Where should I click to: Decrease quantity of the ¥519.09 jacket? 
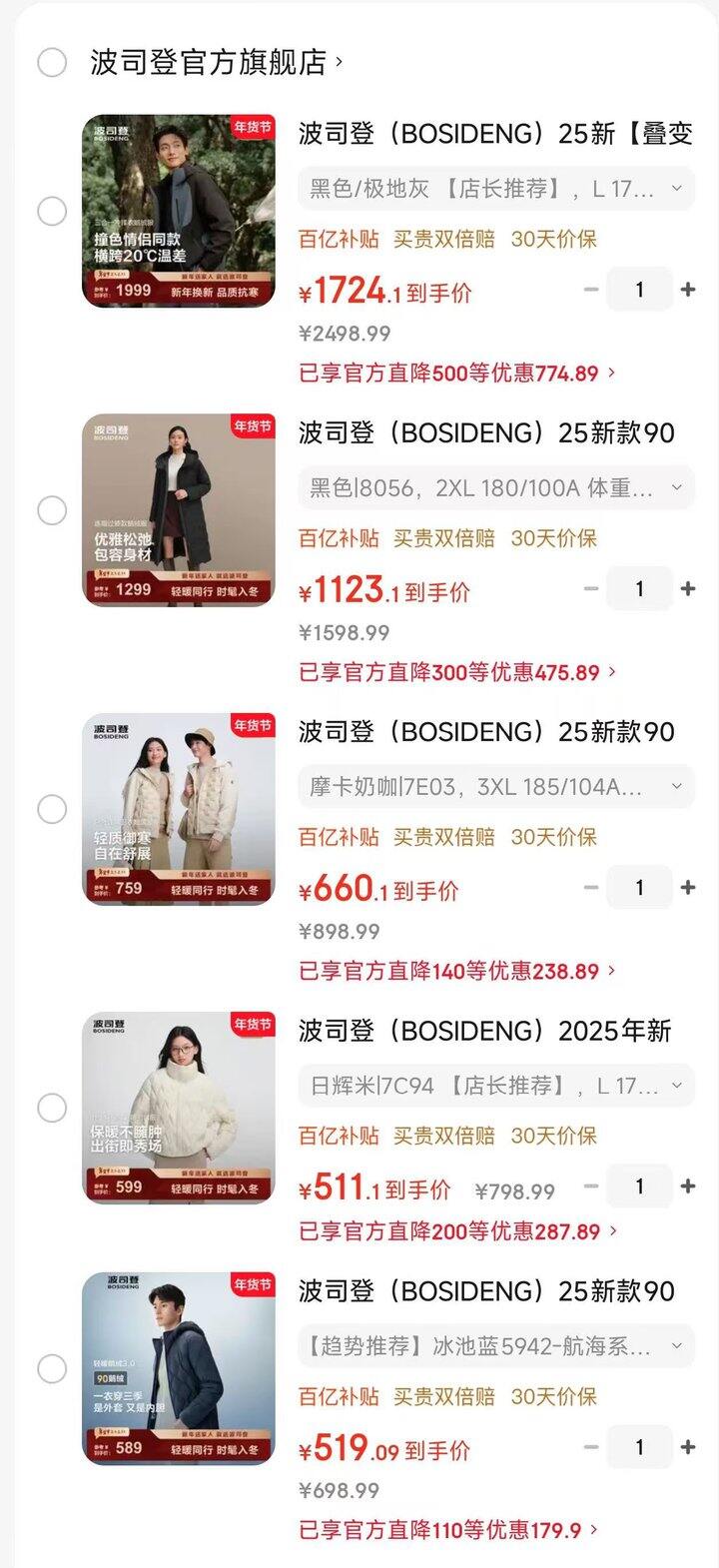point(591,1447)
